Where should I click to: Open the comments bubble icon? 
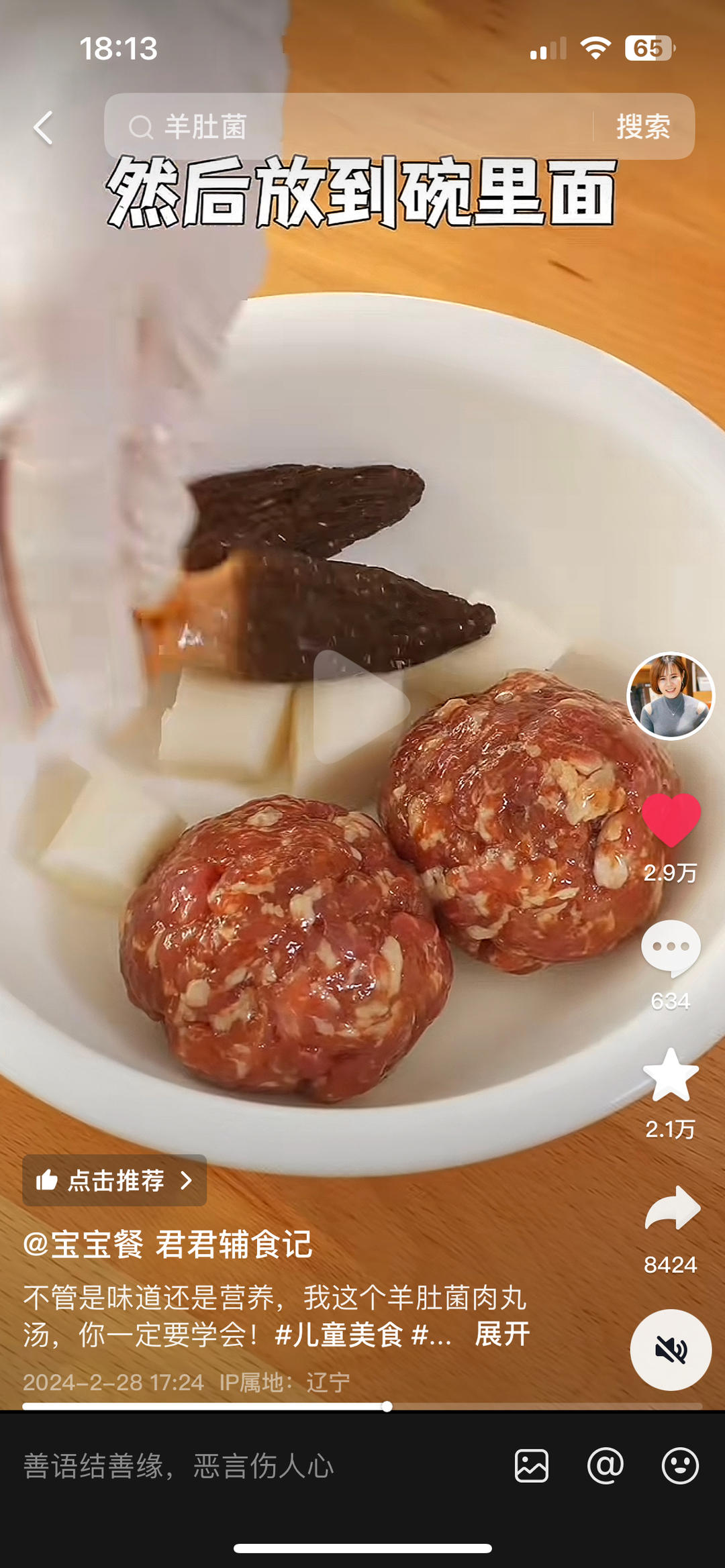tap(671, 947)
